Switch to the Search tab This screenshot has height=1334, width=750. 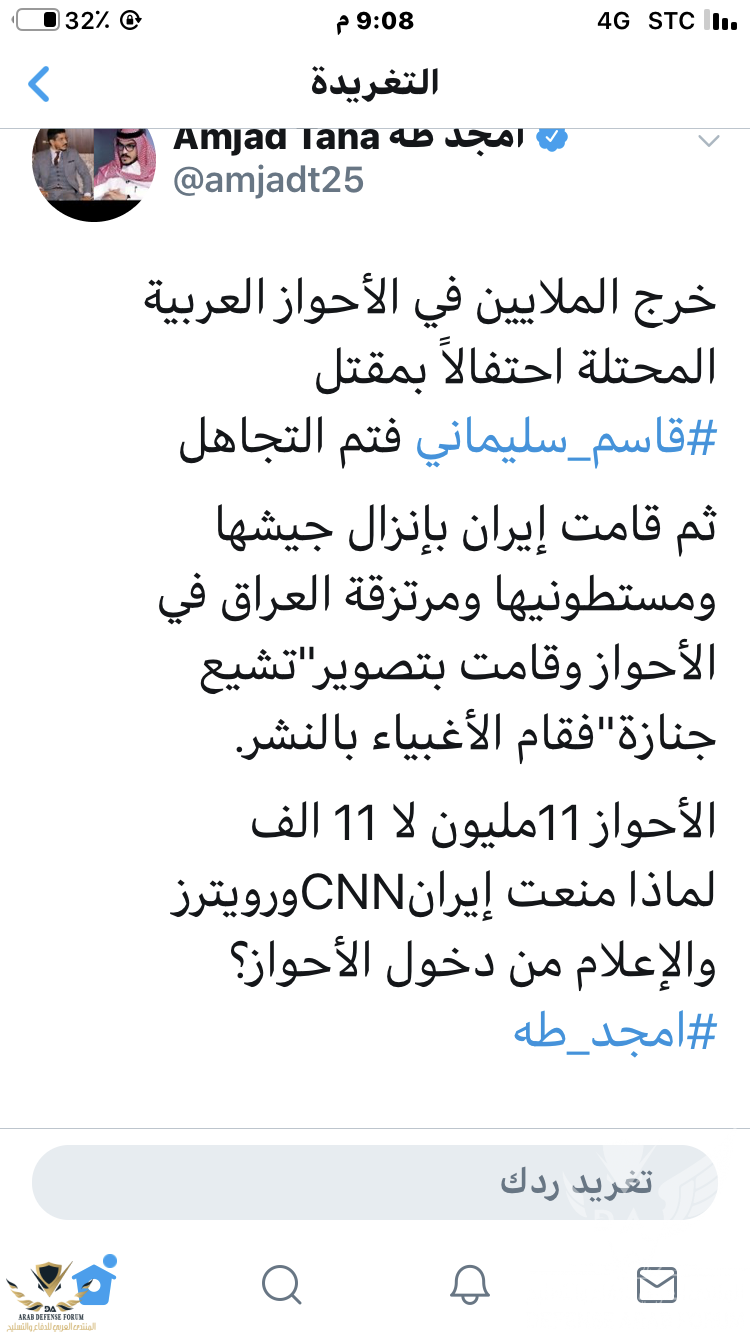(281, 1284)
